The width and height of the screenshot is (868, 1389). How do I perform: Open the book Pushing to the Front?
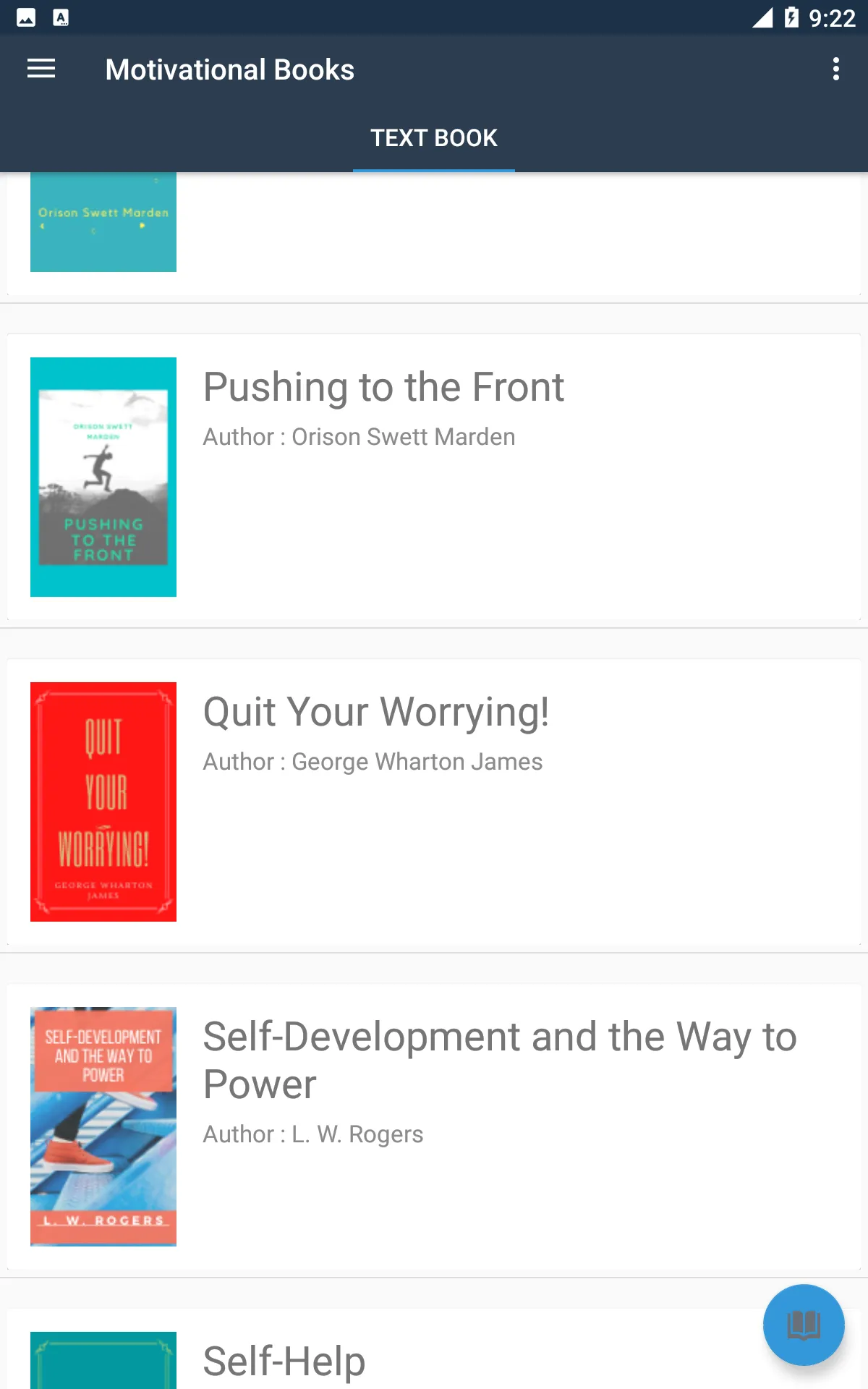(434, 477)
